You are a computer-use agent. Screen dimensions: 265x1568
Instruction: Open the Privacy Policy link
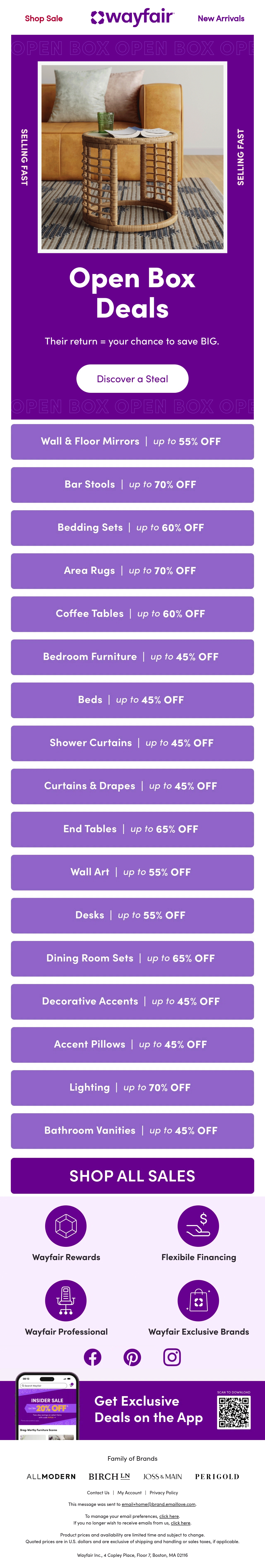(x=164, y=1493)
